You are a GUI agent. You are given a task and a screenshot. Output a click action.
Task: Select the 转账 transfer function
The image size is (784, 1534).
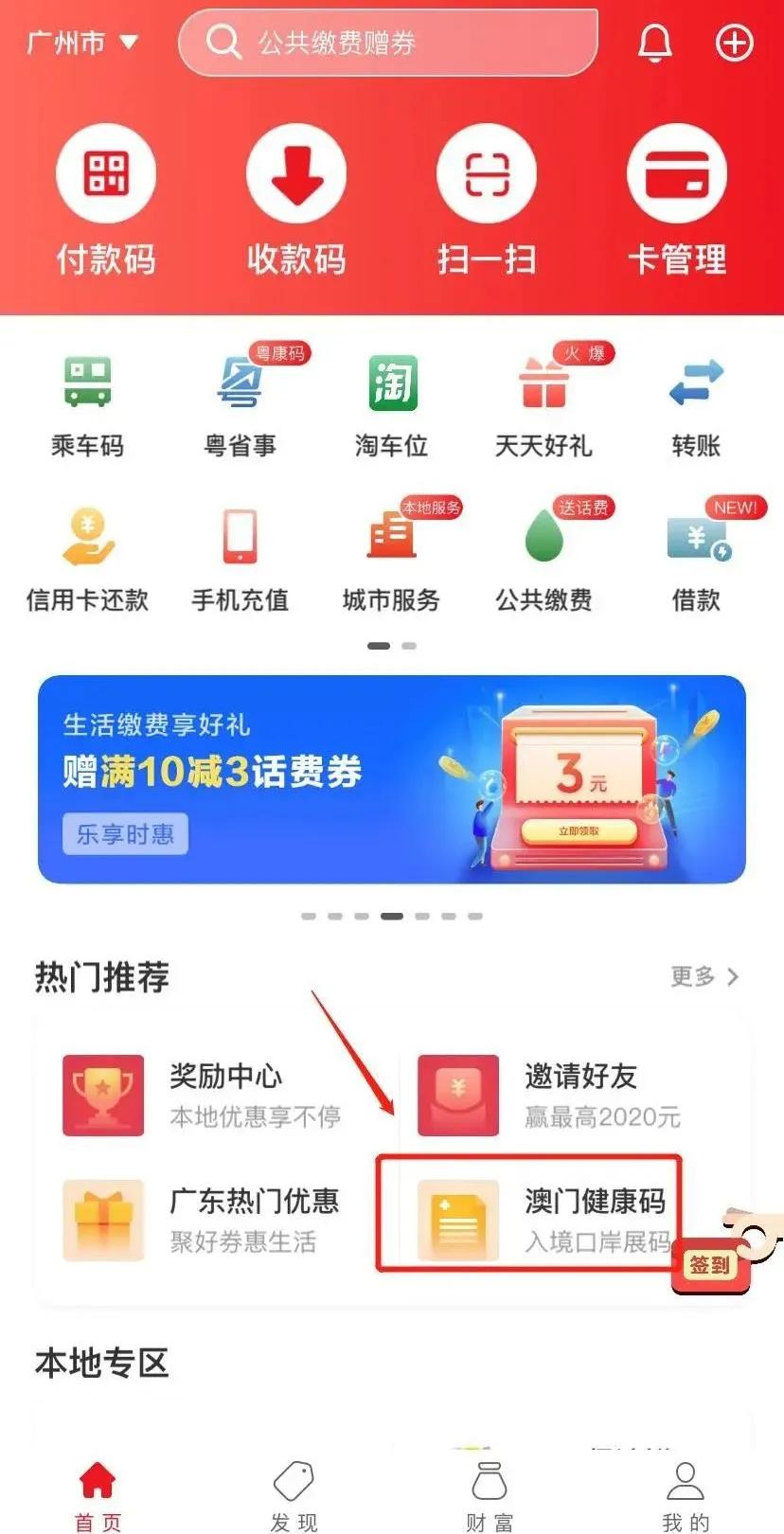pos(694,402)
